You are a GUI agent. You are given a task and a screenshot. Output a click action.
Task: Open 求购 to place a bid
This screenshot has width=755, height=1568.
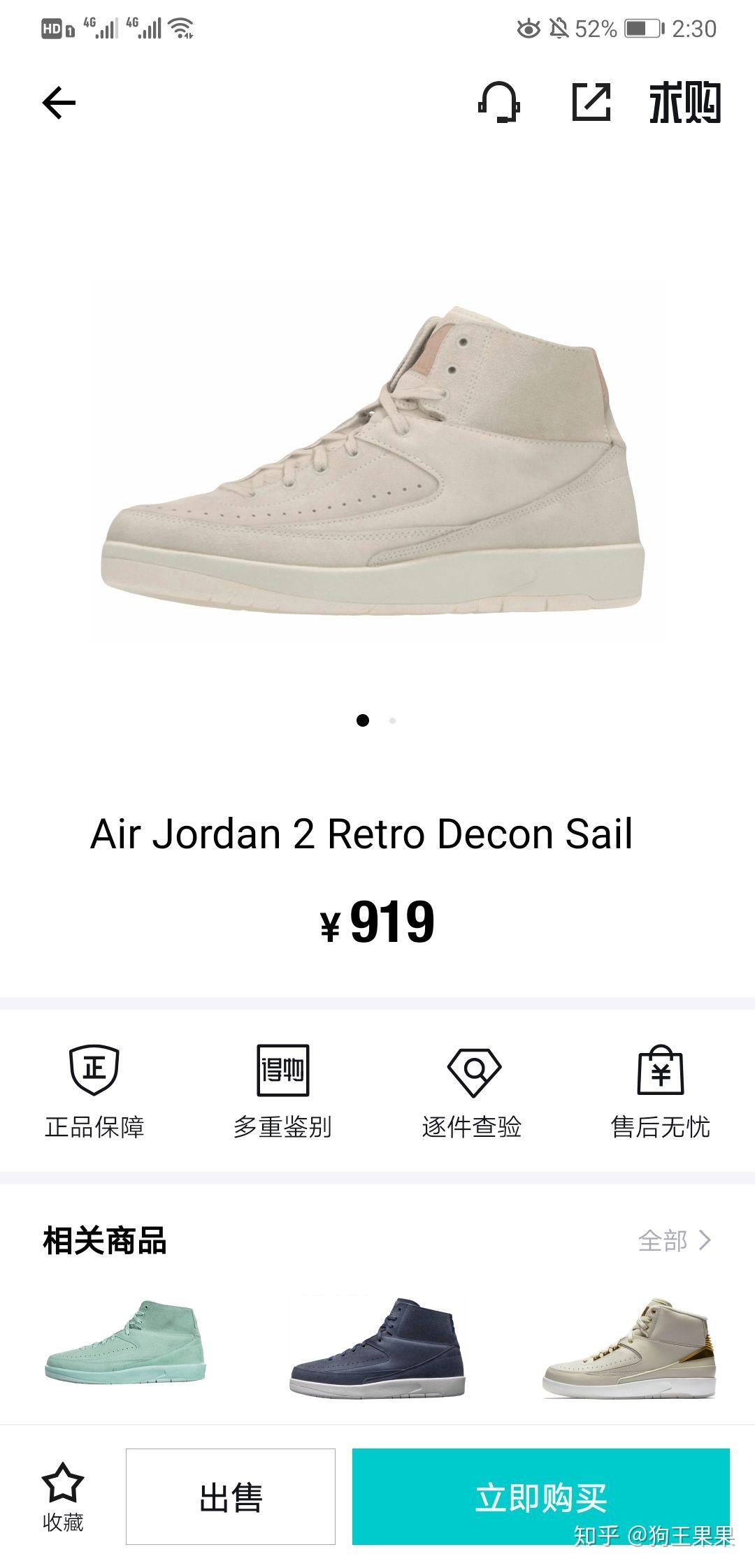(684, 103)
